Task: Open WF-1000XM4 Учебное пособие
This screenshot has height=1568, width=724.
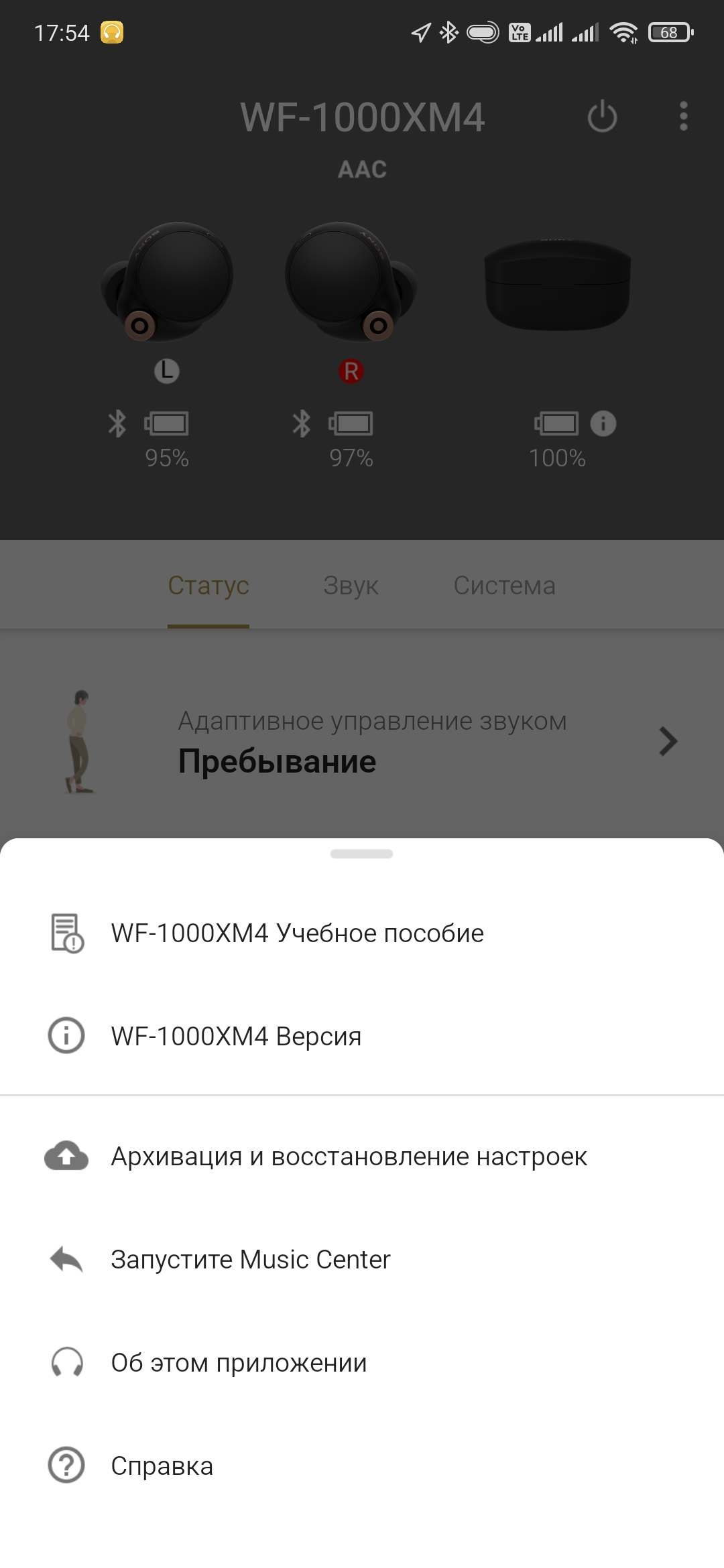Action: tap(297, 933)
